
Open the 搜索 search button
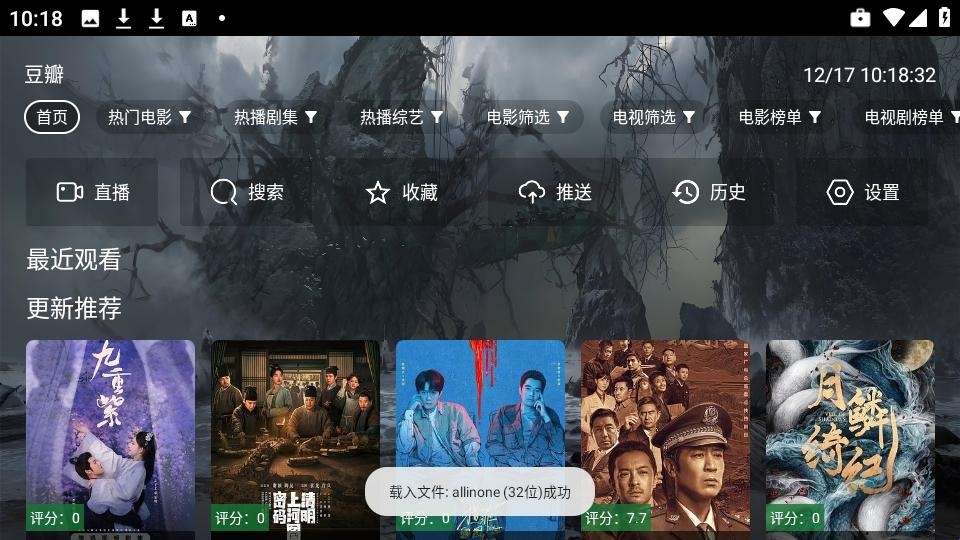(x=247, y=192)
